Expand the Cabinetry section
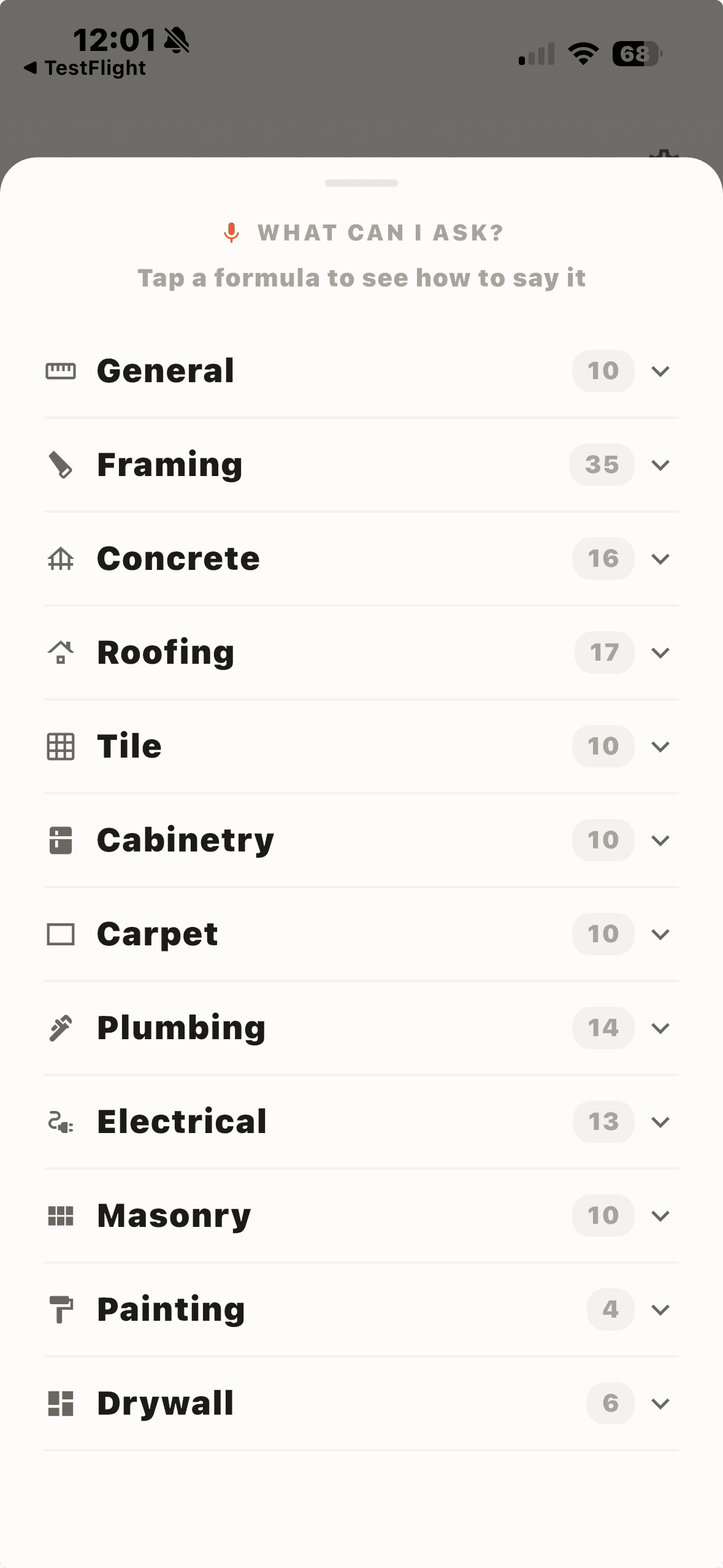Image resolution: width=723 pixels, height=1568 pixels. click(x=361, y=840)
